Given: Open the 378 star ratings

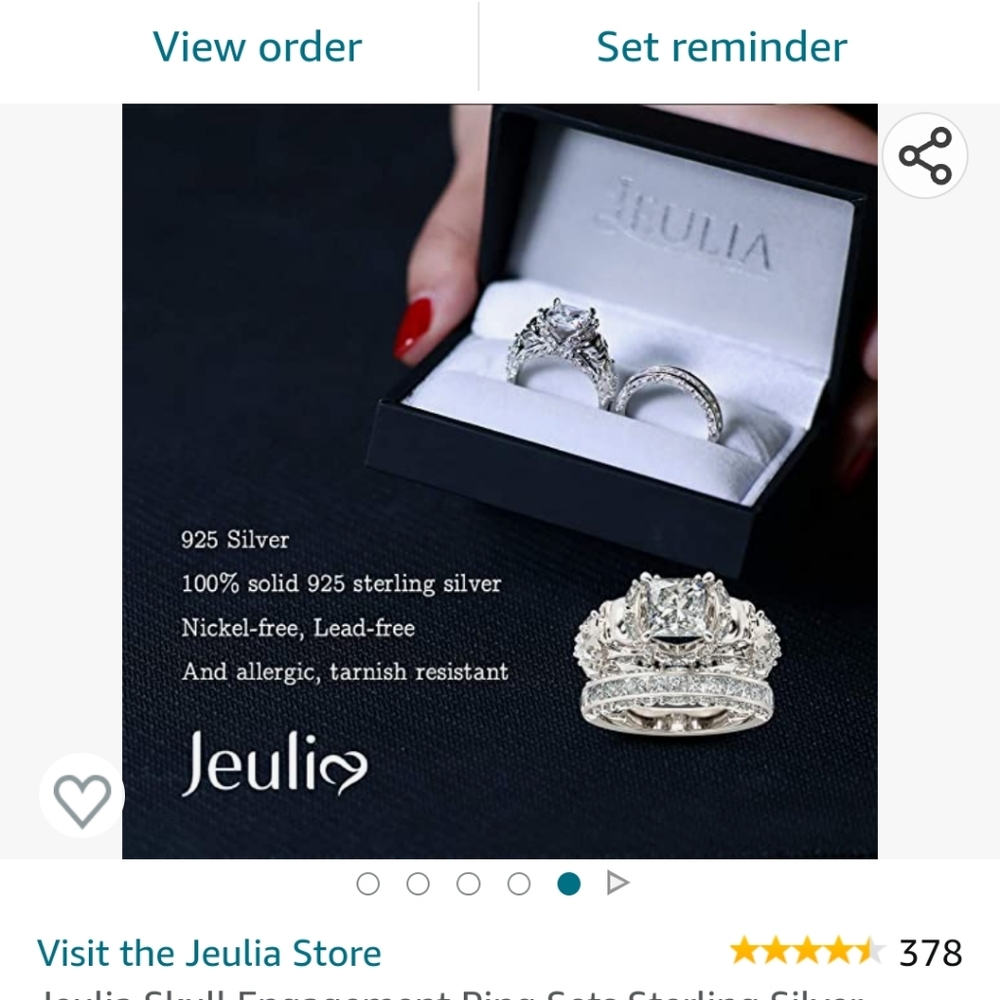Looking at the screenshot, I should tap(845, 952).
